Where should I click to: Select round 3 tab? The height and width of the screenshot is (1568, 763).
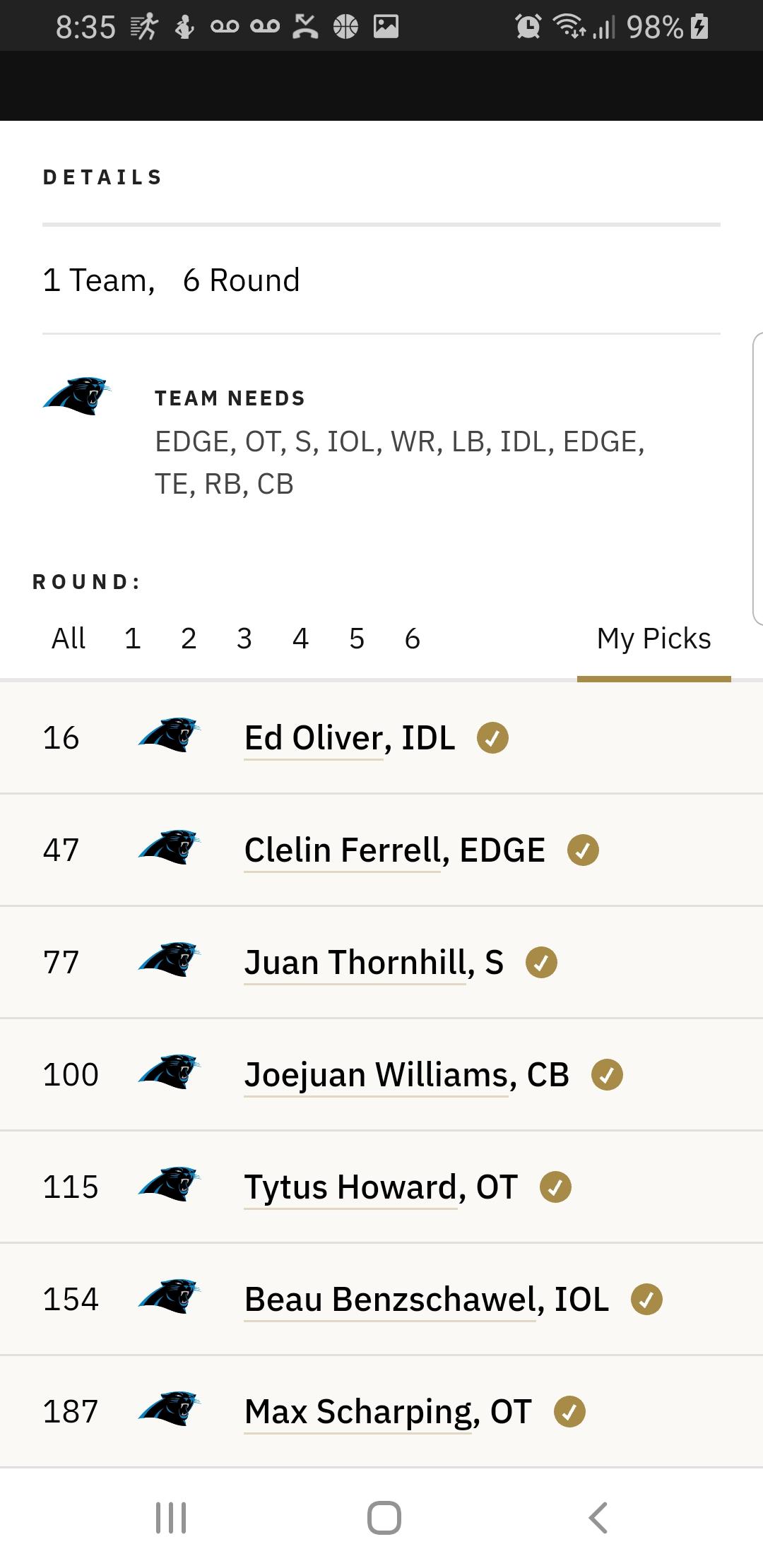tap(244, 639)
